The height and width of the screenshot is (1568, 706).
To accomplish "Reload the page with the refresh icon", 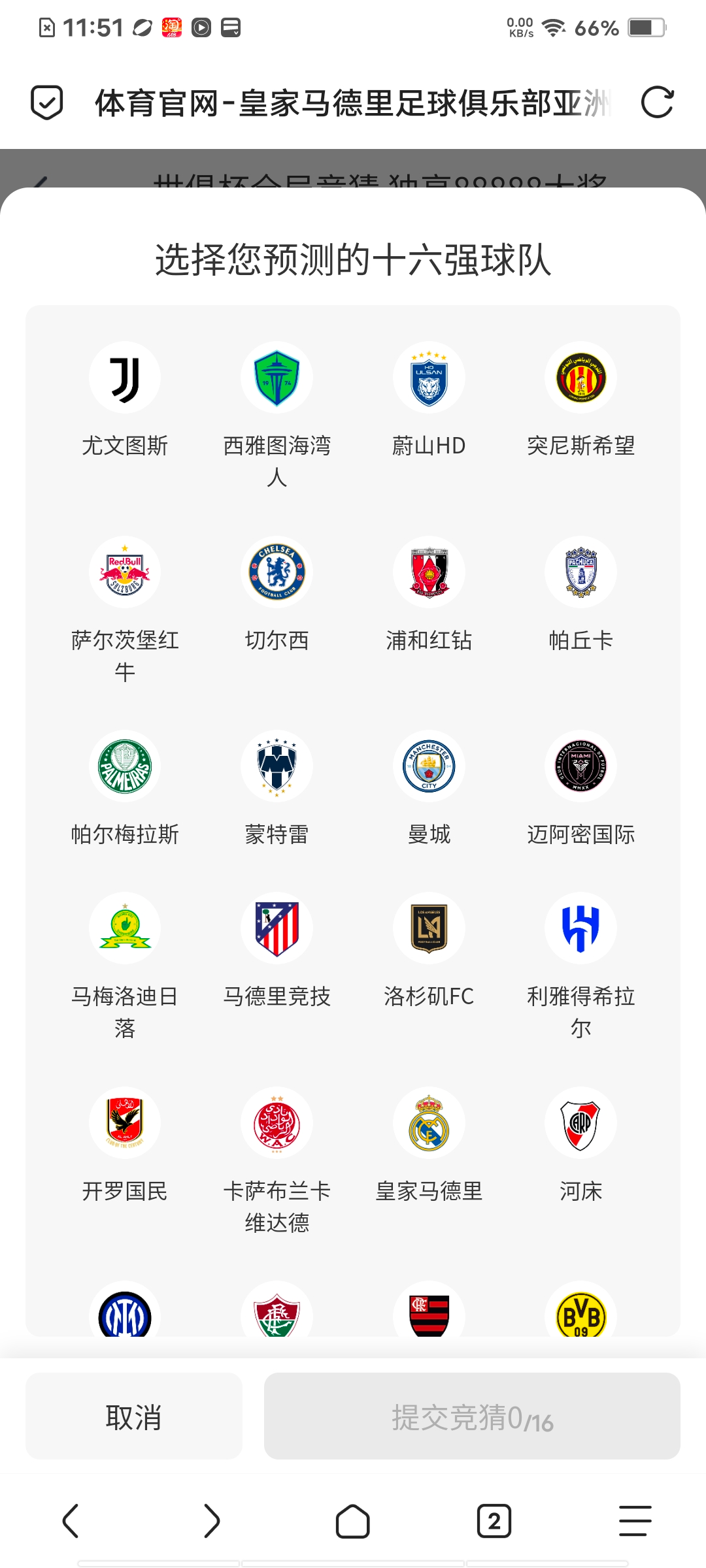I will (657, 103).
